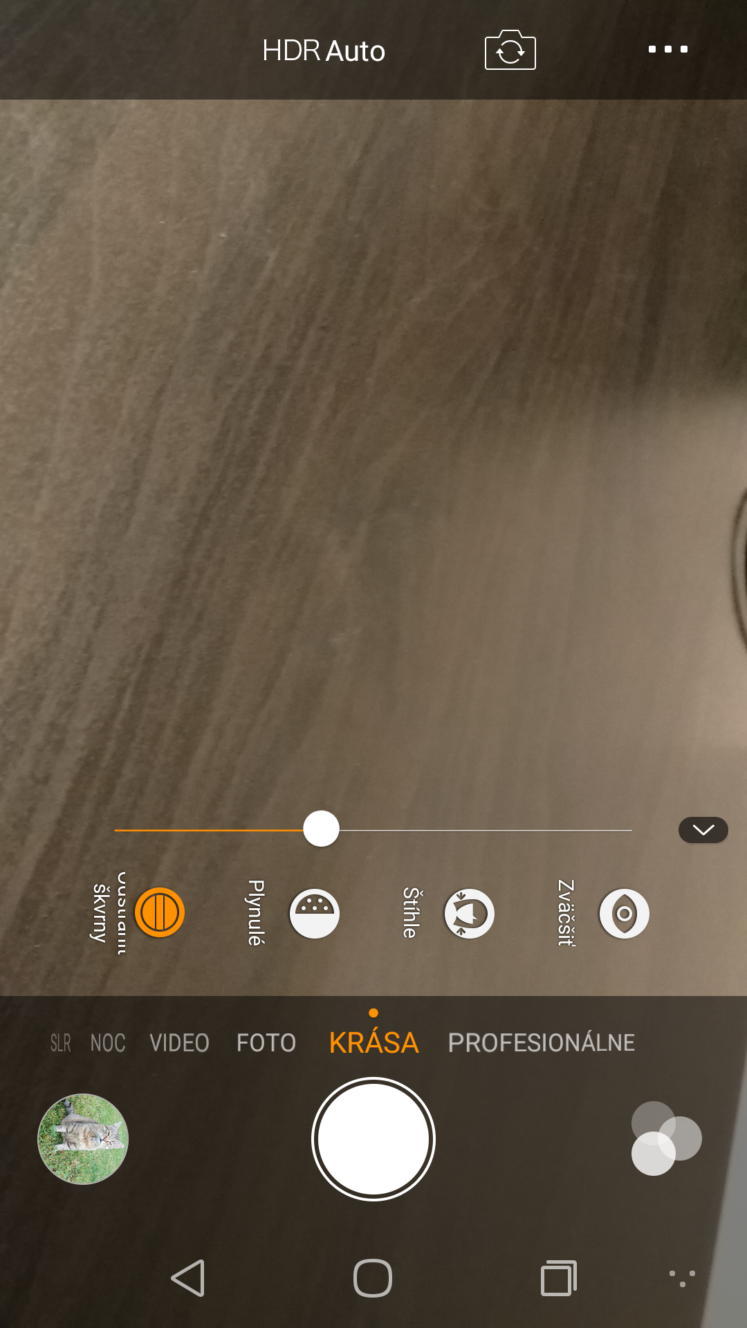Image resolution: width=747 pixels, height=1328 pixels.
Task: Collapse the beauty options panel
Action: [x=703, y=830]
